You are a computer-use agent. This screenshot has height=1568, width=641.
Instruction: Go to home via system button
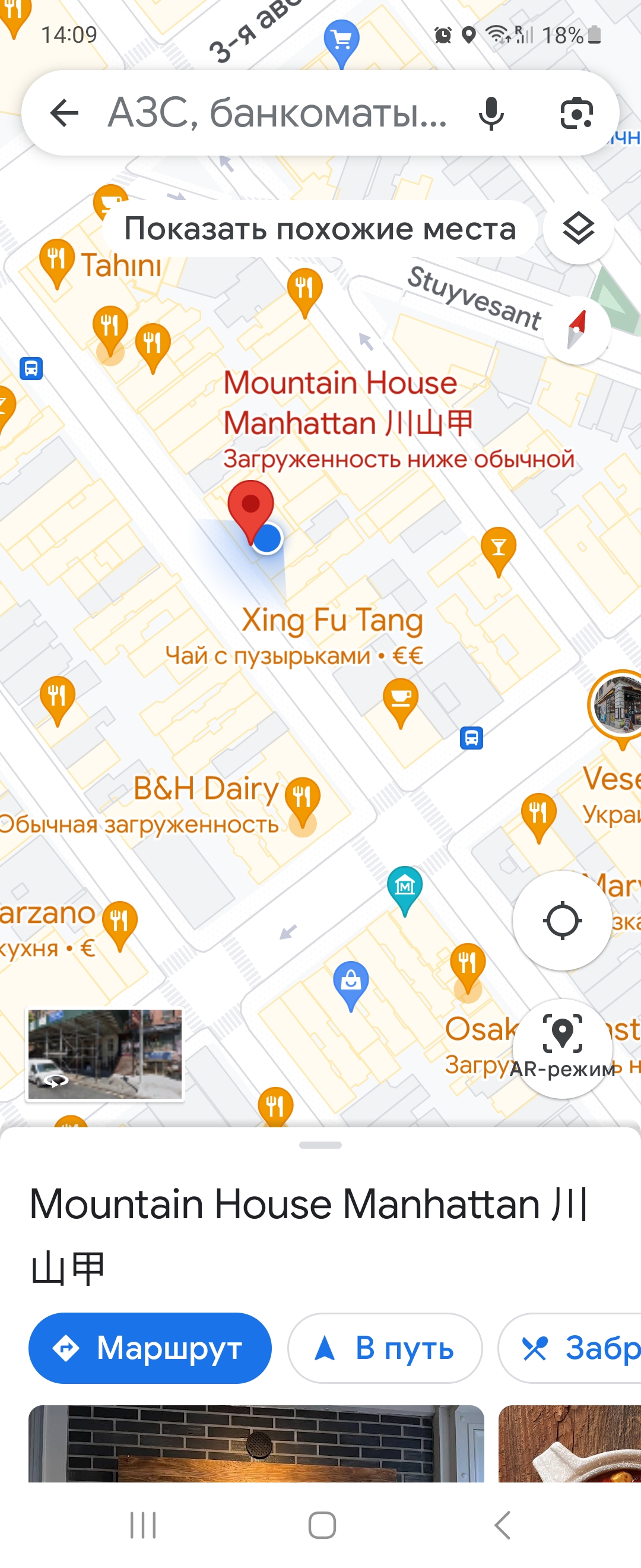click(322, 1525)
